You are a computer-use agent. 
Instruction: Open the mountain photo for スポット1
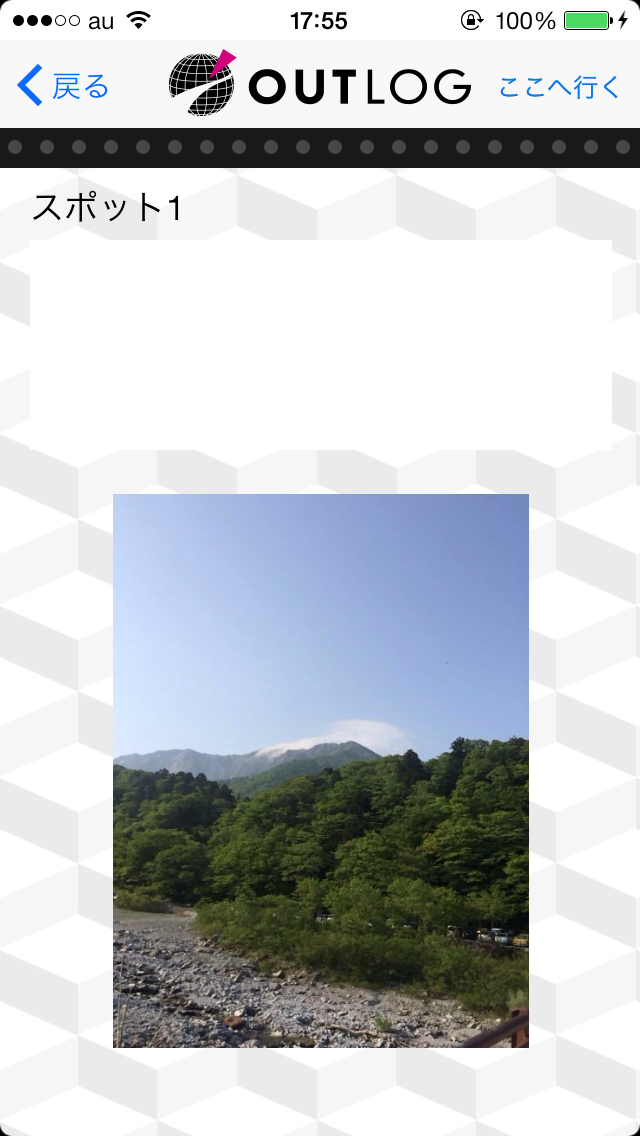(x=320, y=771)
